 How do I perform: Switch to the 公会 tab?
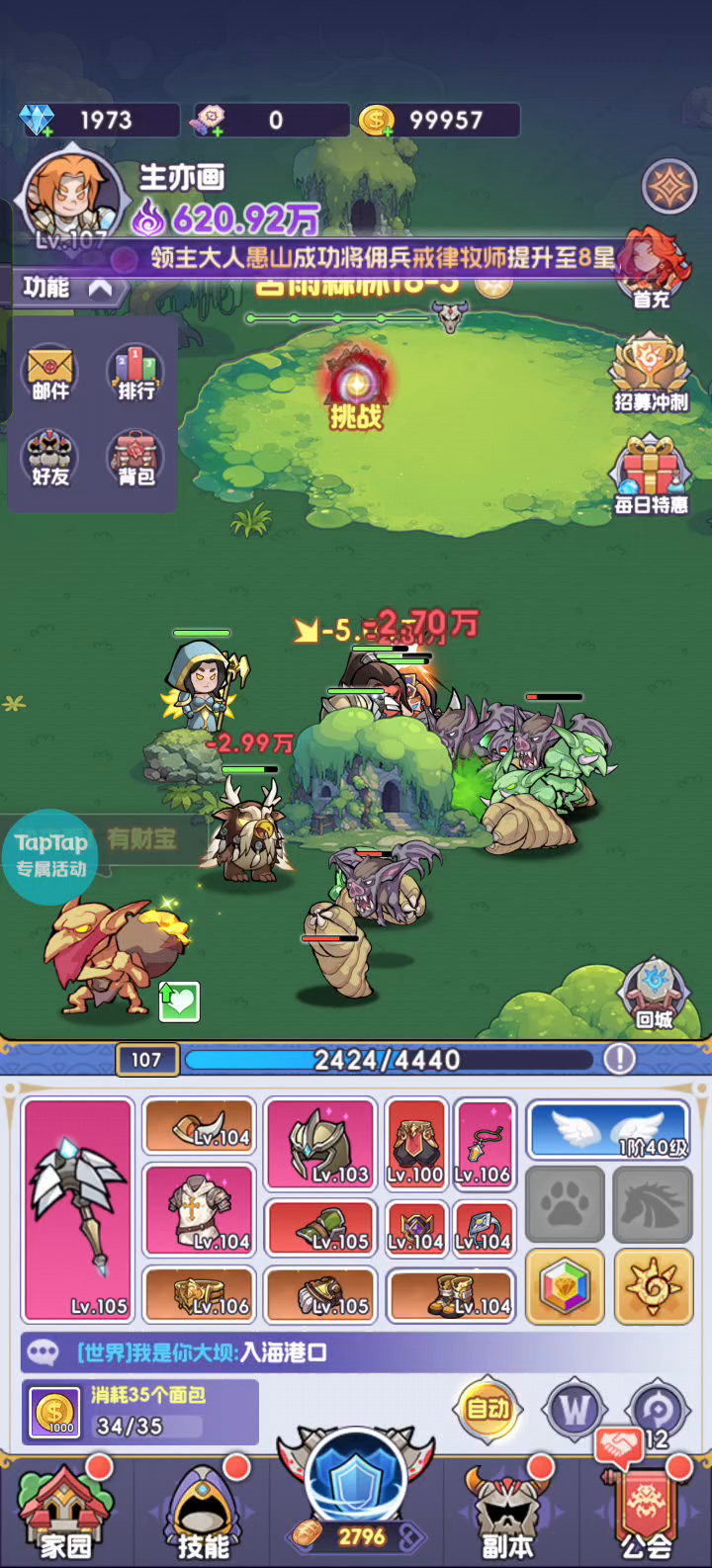tap(648, 1511)
